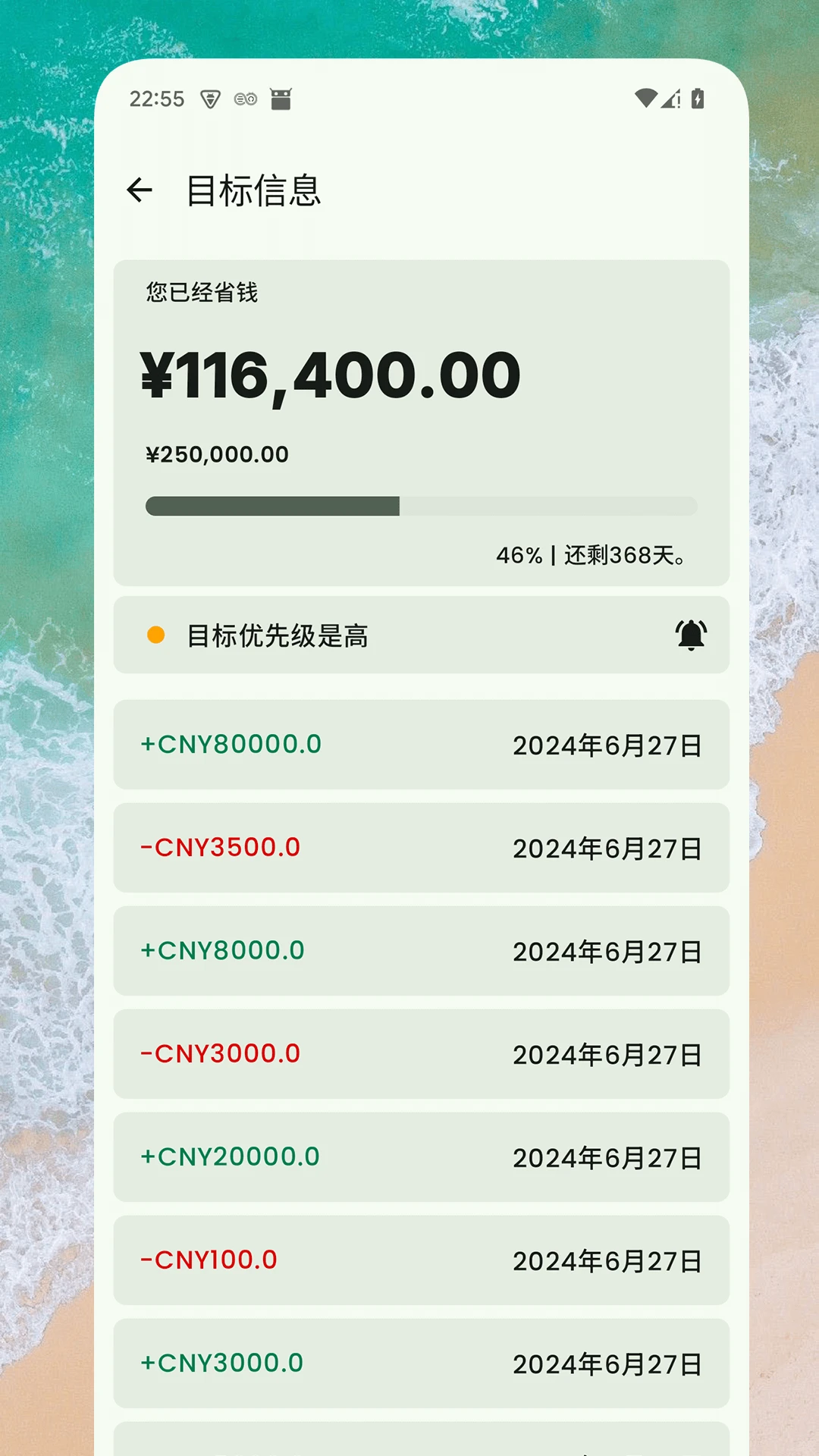Tap the notification bell on the priority card
Viewport: 819px width, 1456px height.
click(689, 635)
